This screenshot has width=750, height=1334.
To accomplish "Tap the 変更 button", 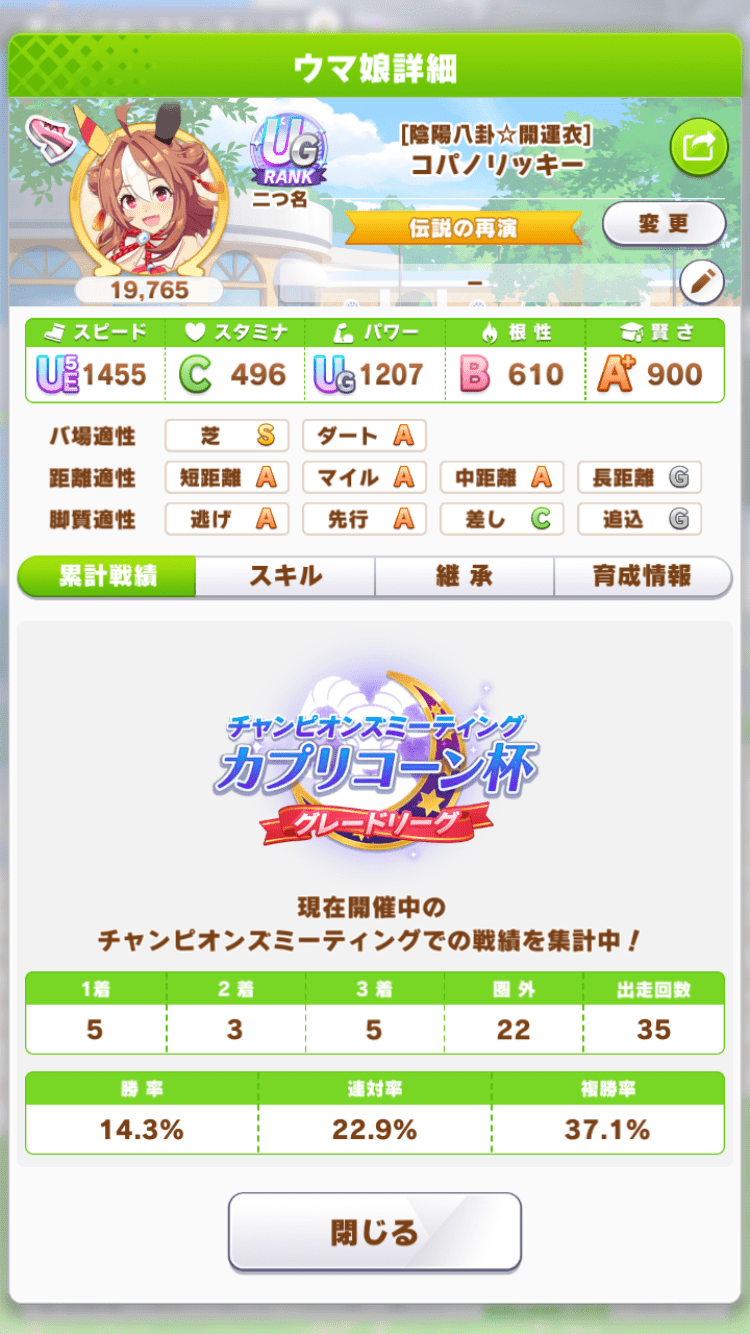I will [x=664, y=224].
